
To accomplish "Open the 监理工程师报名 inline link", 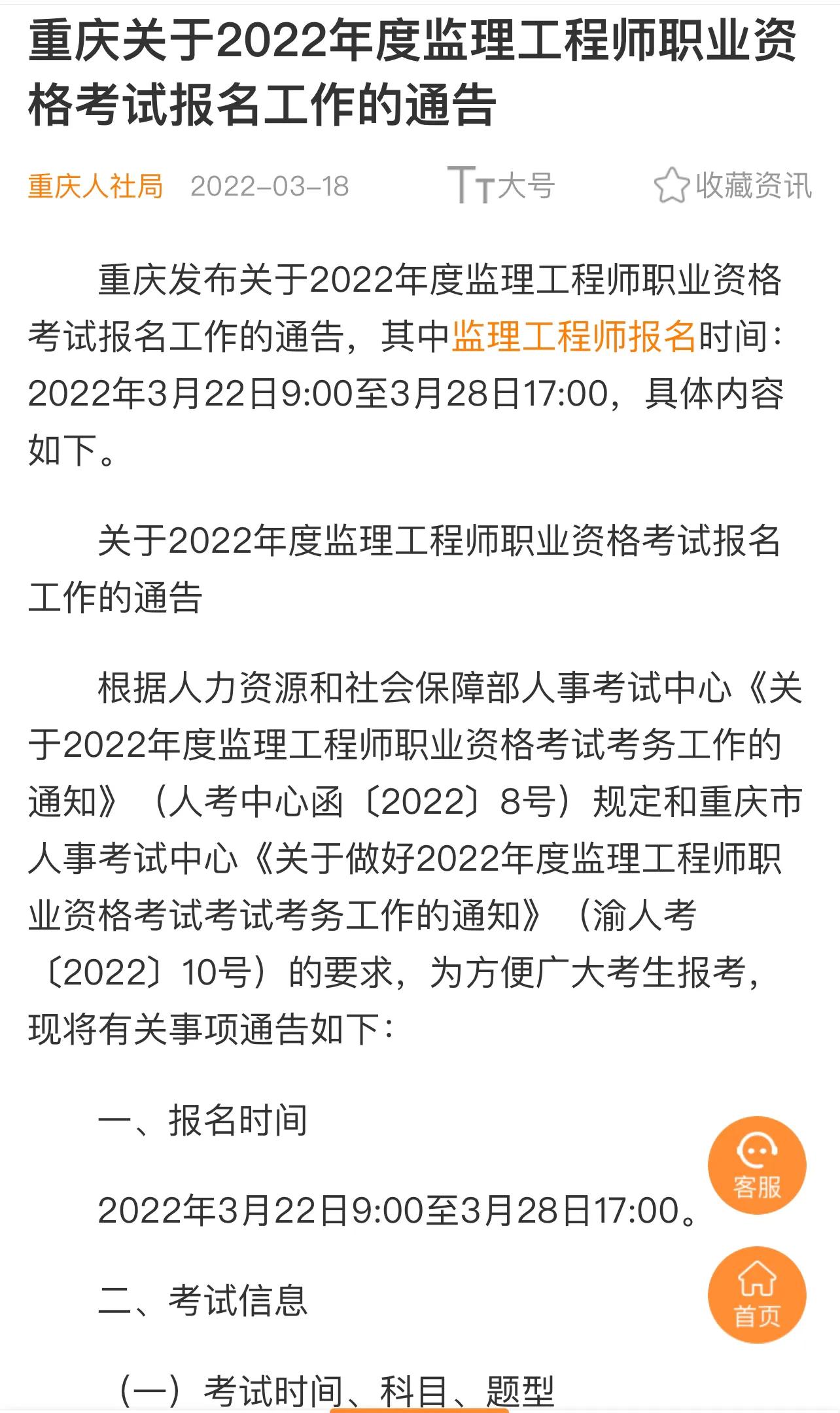I will pyautogui.click(x=574, y=336).
